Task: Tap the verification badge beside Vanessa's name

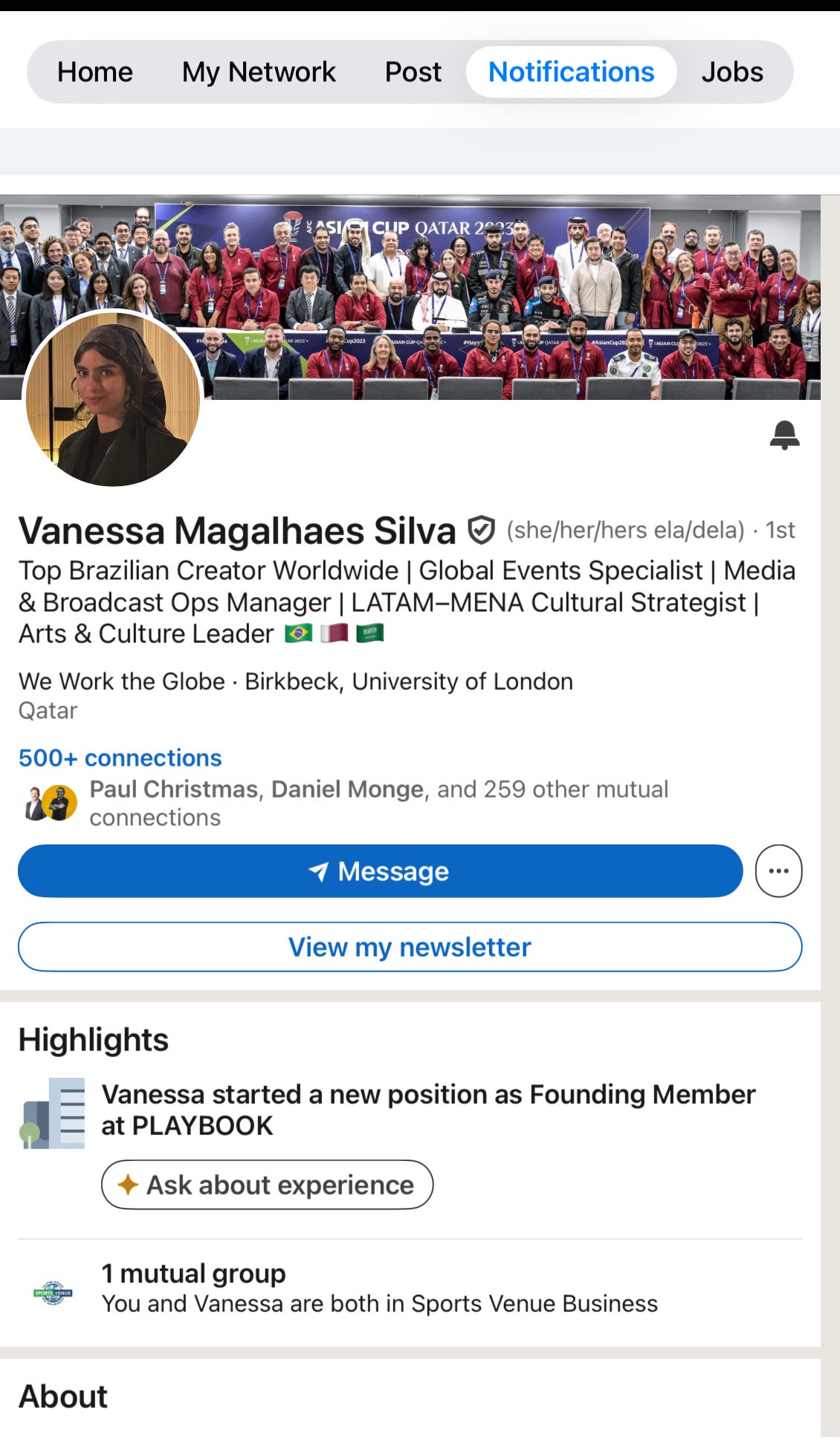Action: point(482,531)
